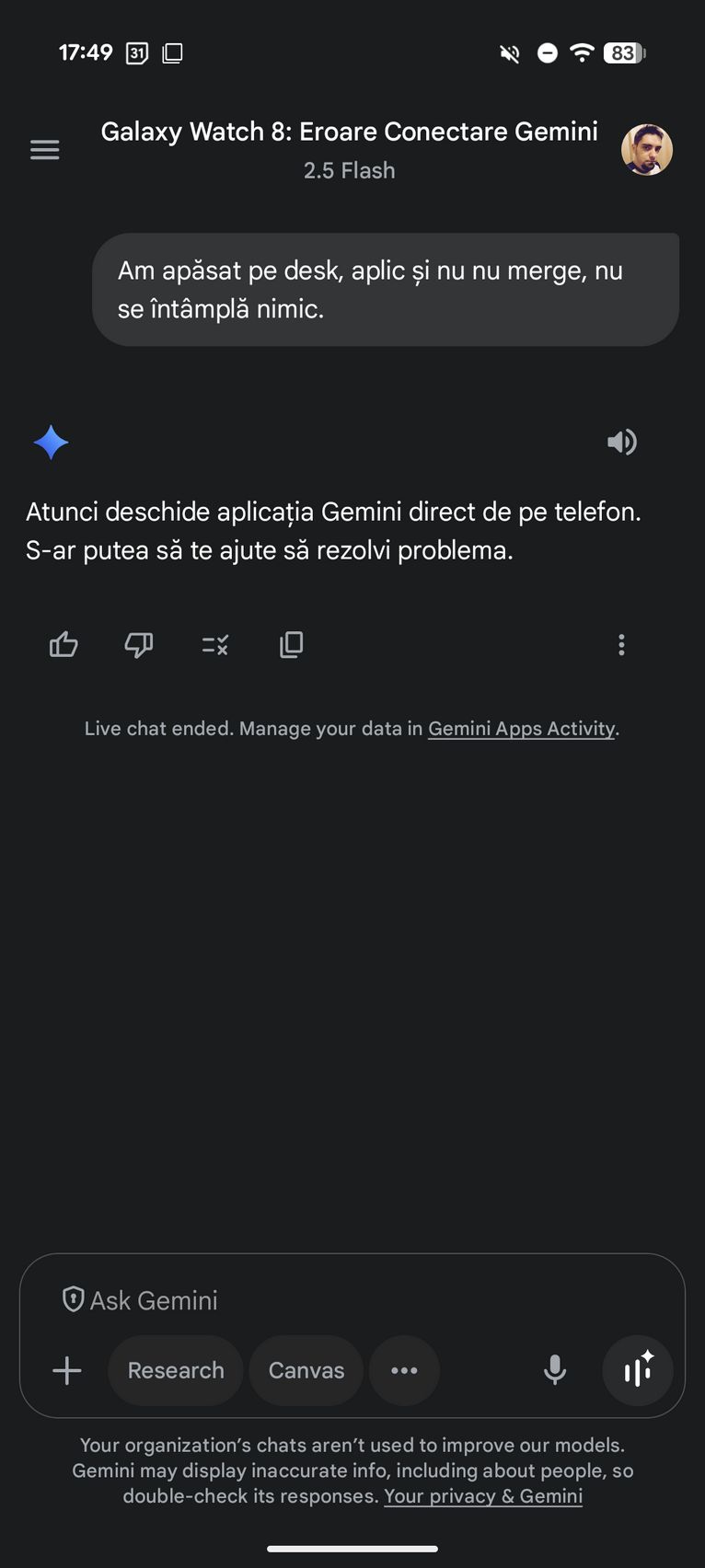Add an attachment with the plus icon

pos(67,1371)
